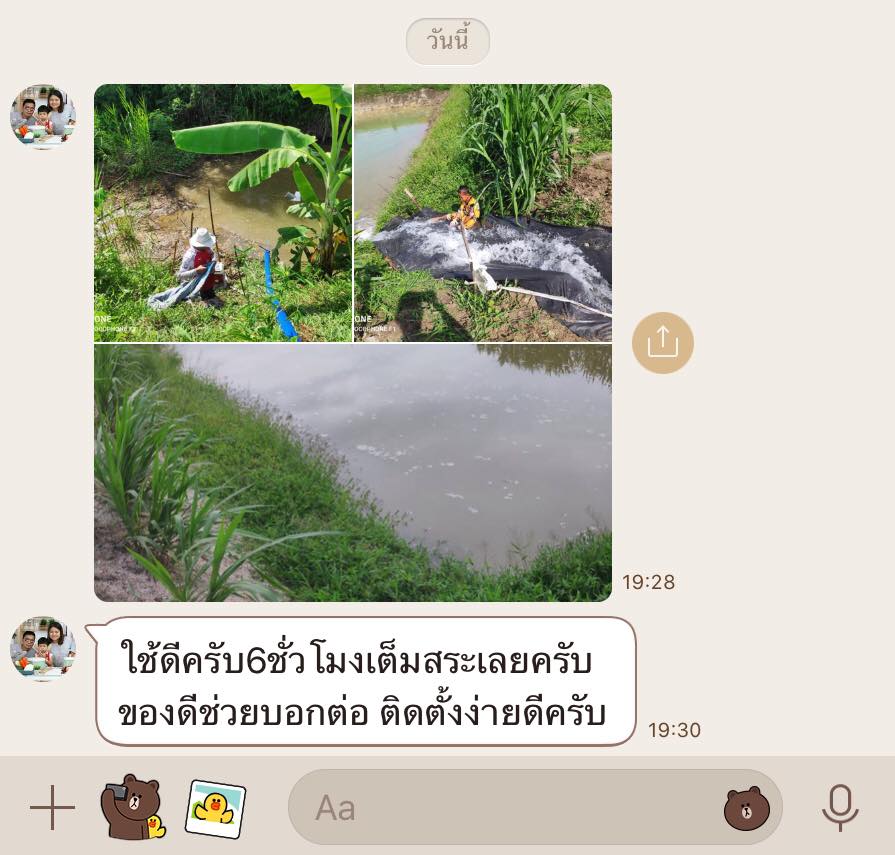The height and width of the screenshot is (855, 895).
Task: Open sender's profile beside the photo collage
Action: pyautogui.click(x=43, y=117)
